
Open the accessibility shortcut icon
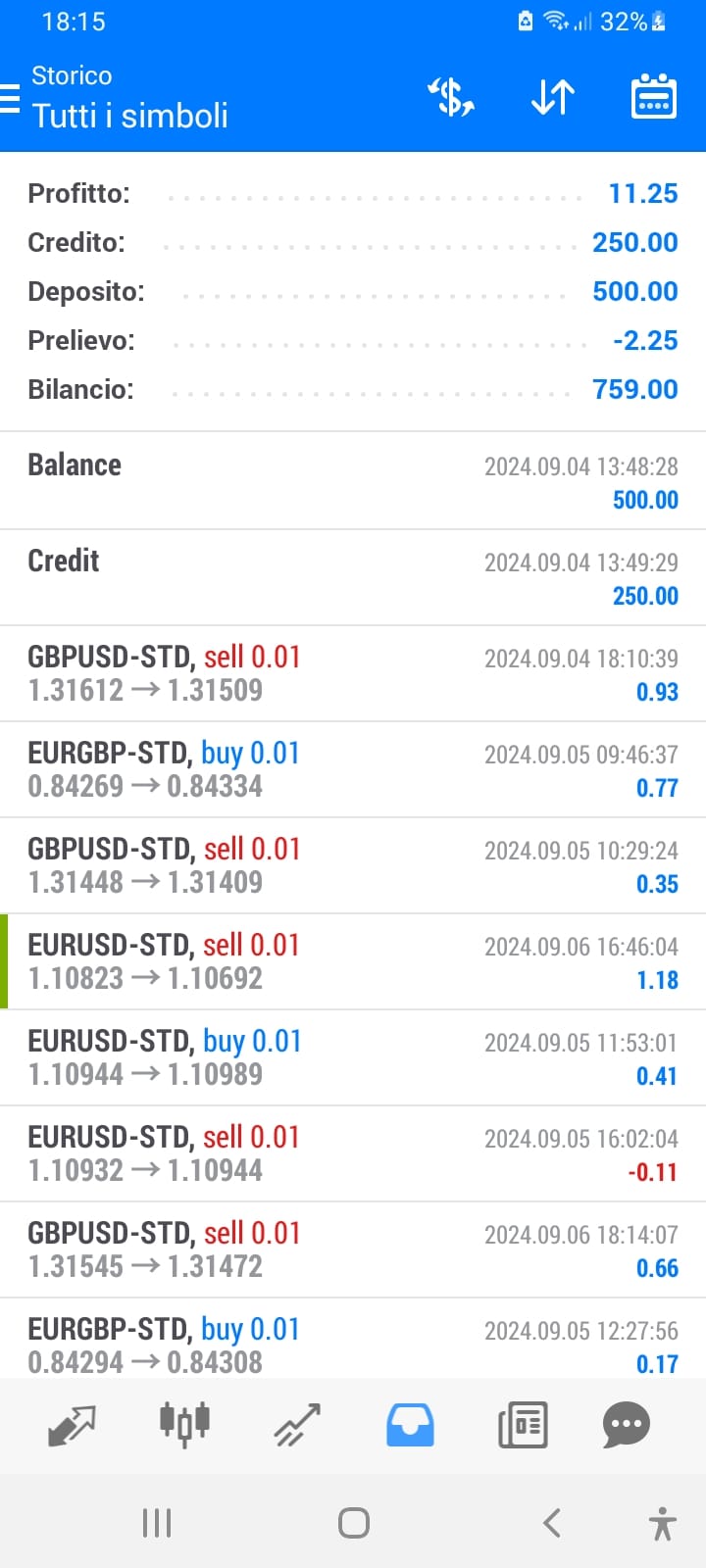pyautogui.click(x=662, y=1522)
